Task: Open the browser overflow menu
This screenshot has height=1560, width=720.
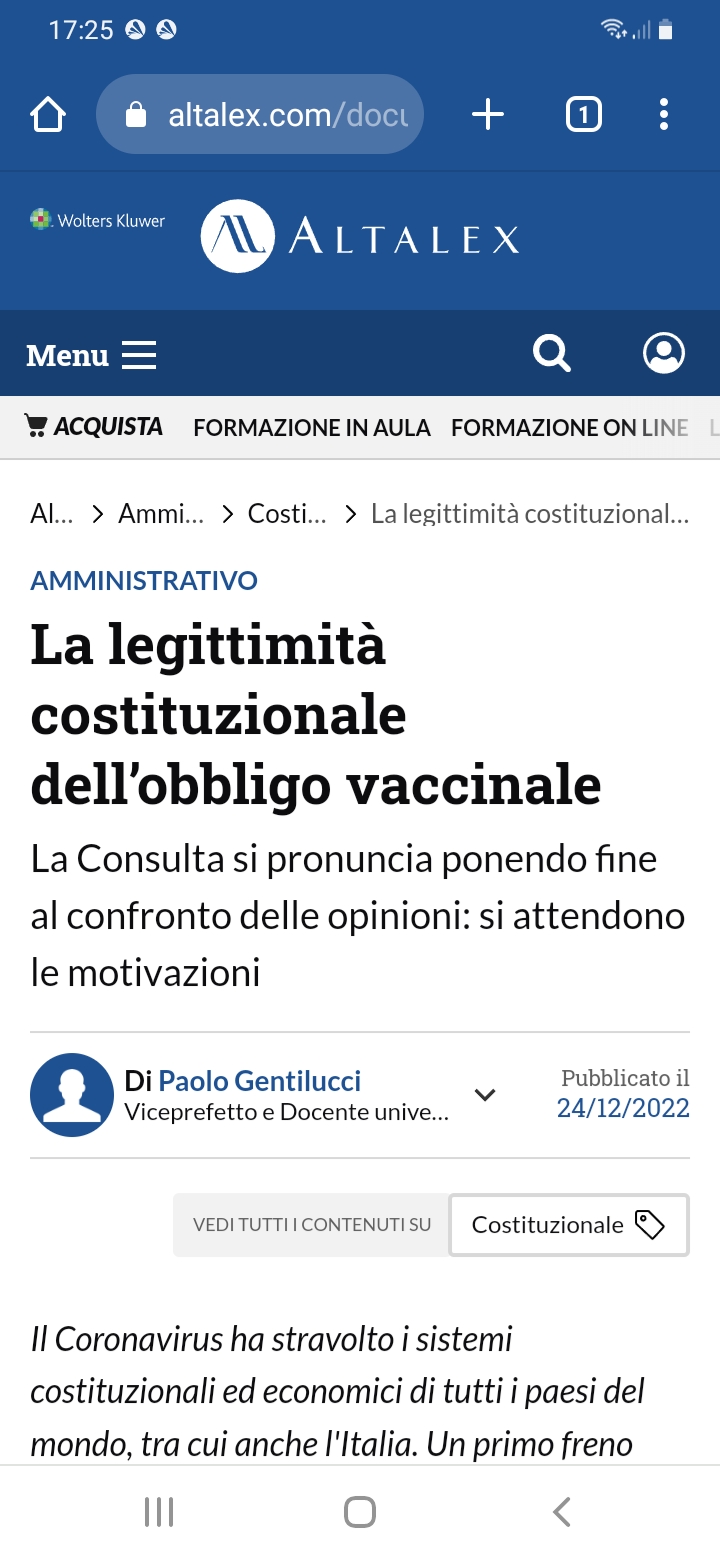Action: [x=664, y=115]
